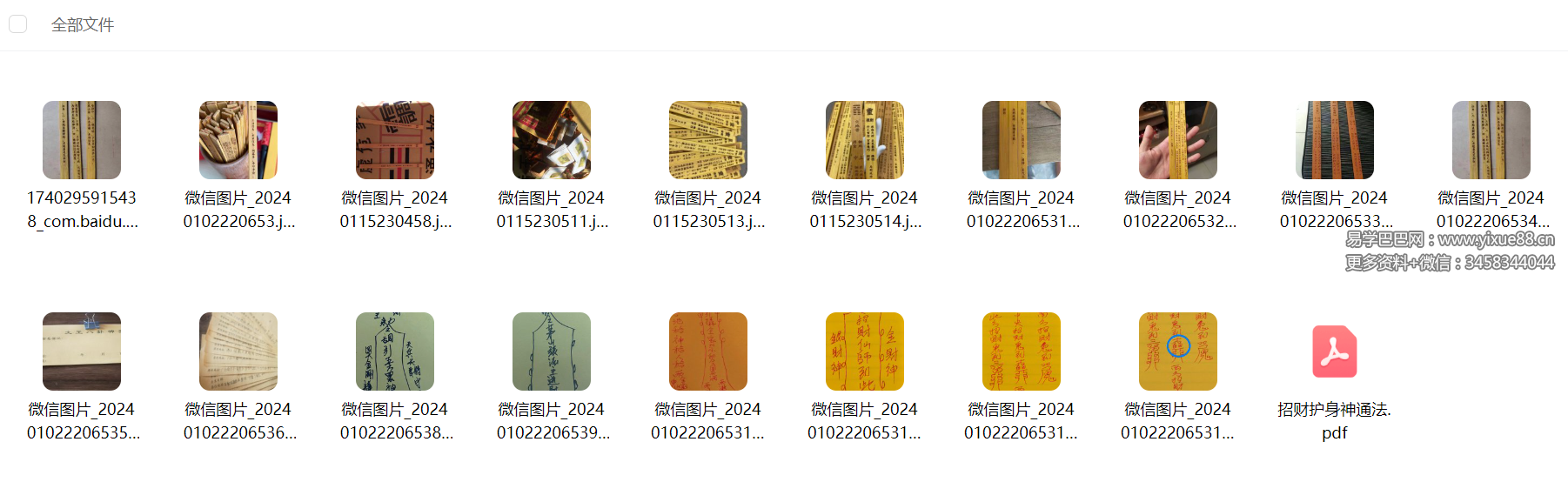View image 微信图片_202401022206534
This screenshot has width=1568, height=502.
[x=1491, y=140]
